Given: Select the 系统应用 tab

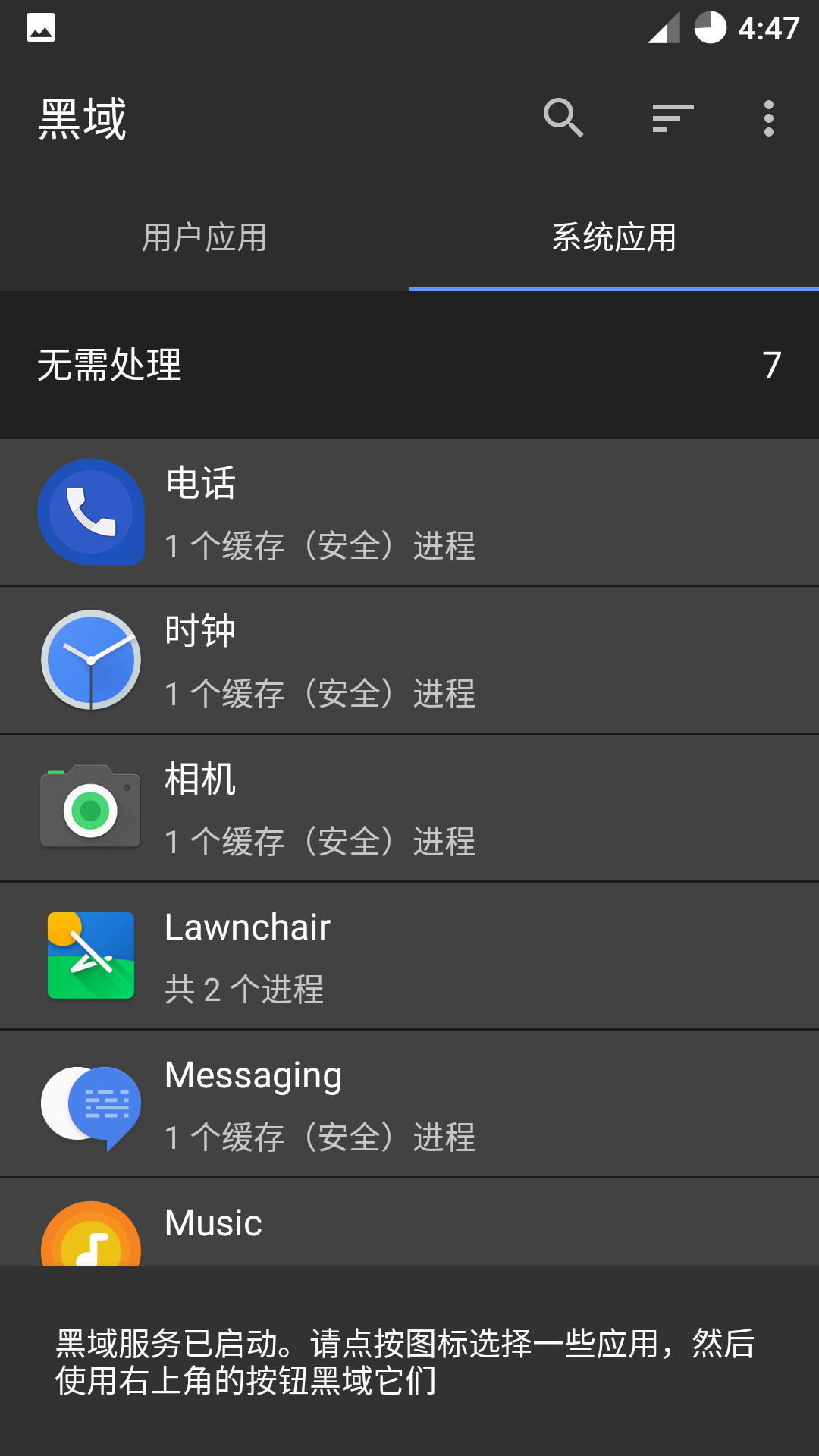Looking at the screenshot, I should (x=614, y=237).
